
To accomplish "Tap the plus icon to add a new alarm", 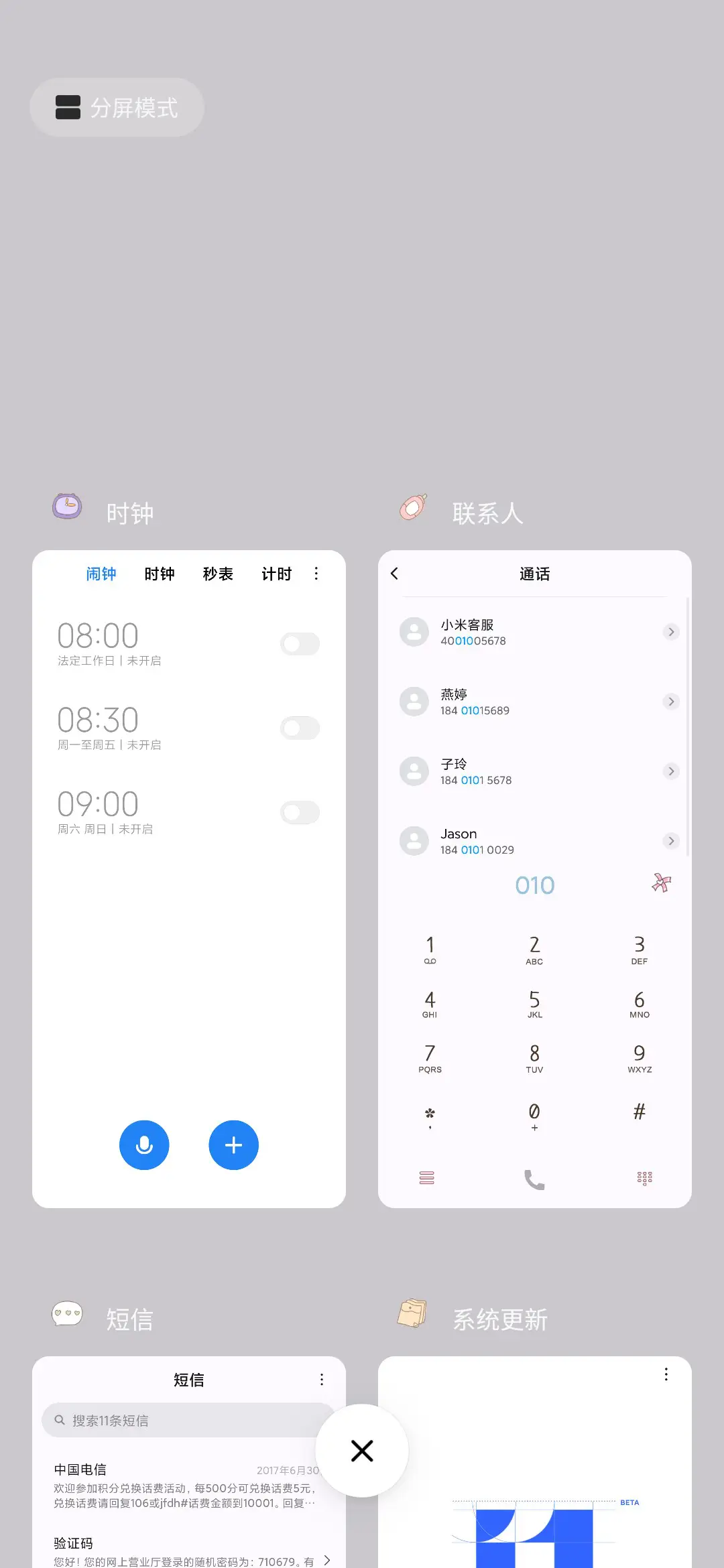I will (x=233, y=1145).
